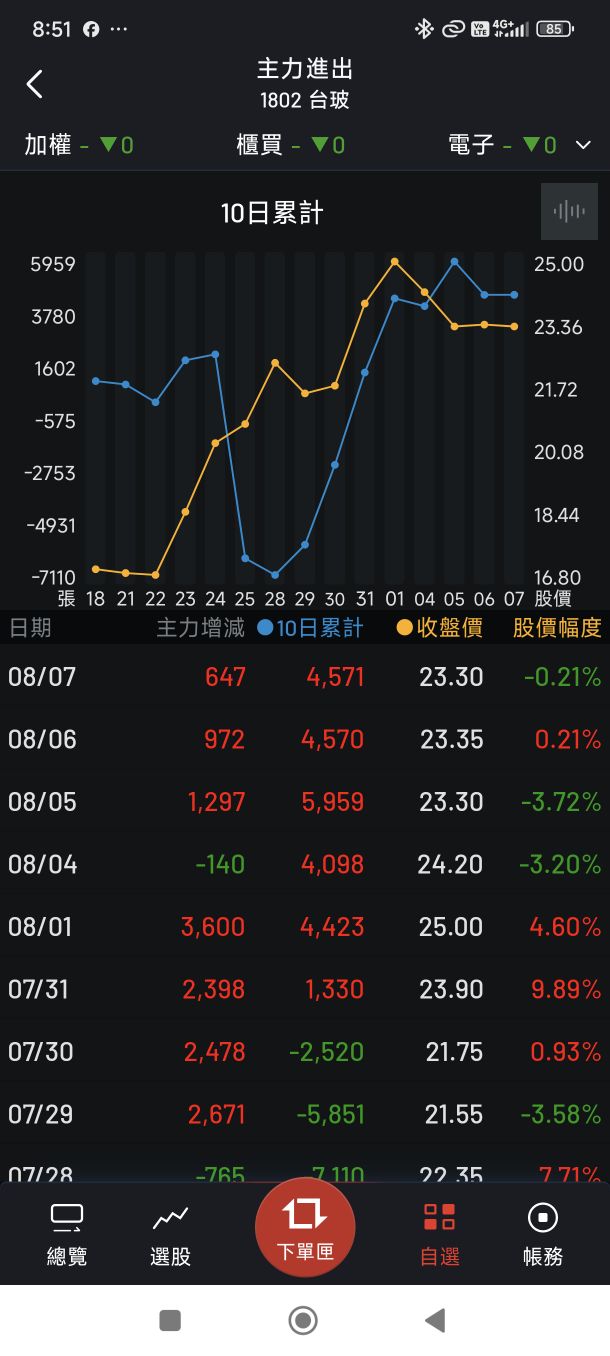610x1356 pixels.
Task: Open the 下單匣 order button
Action: pos(305,1227)
